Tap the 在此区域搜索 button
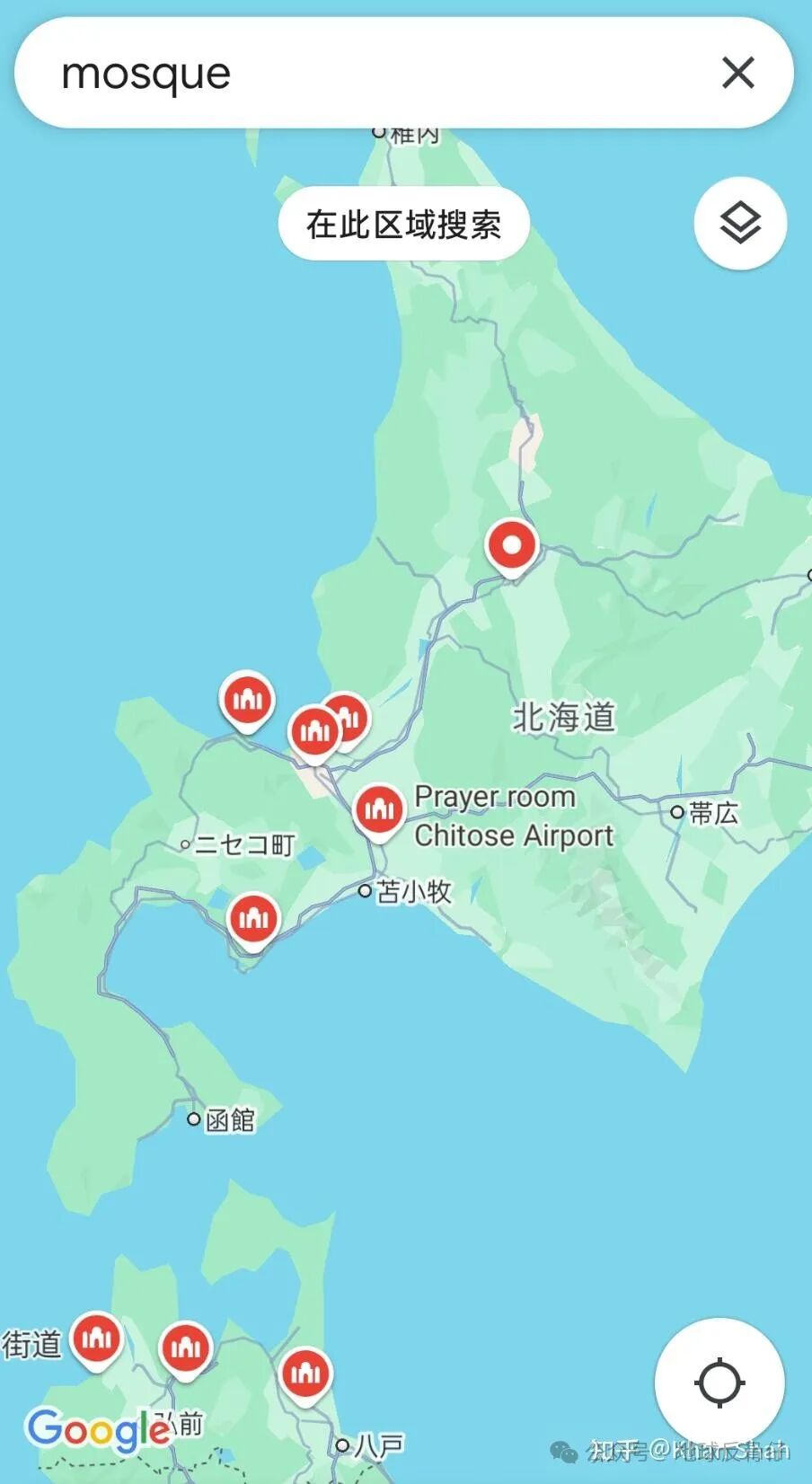This screenshot has height=1484, width=812. (403, 224)
